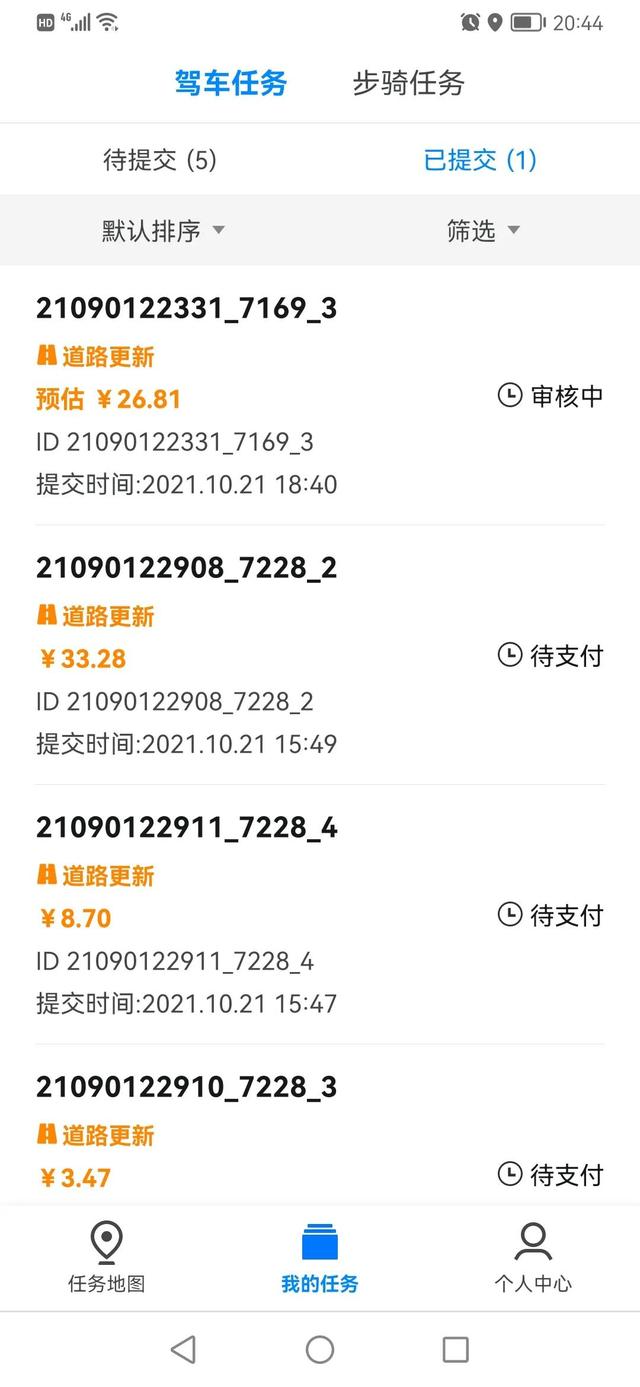Expand the 默认排序 sorting dropdown
640x1387 pixels.
coord(163,231)
